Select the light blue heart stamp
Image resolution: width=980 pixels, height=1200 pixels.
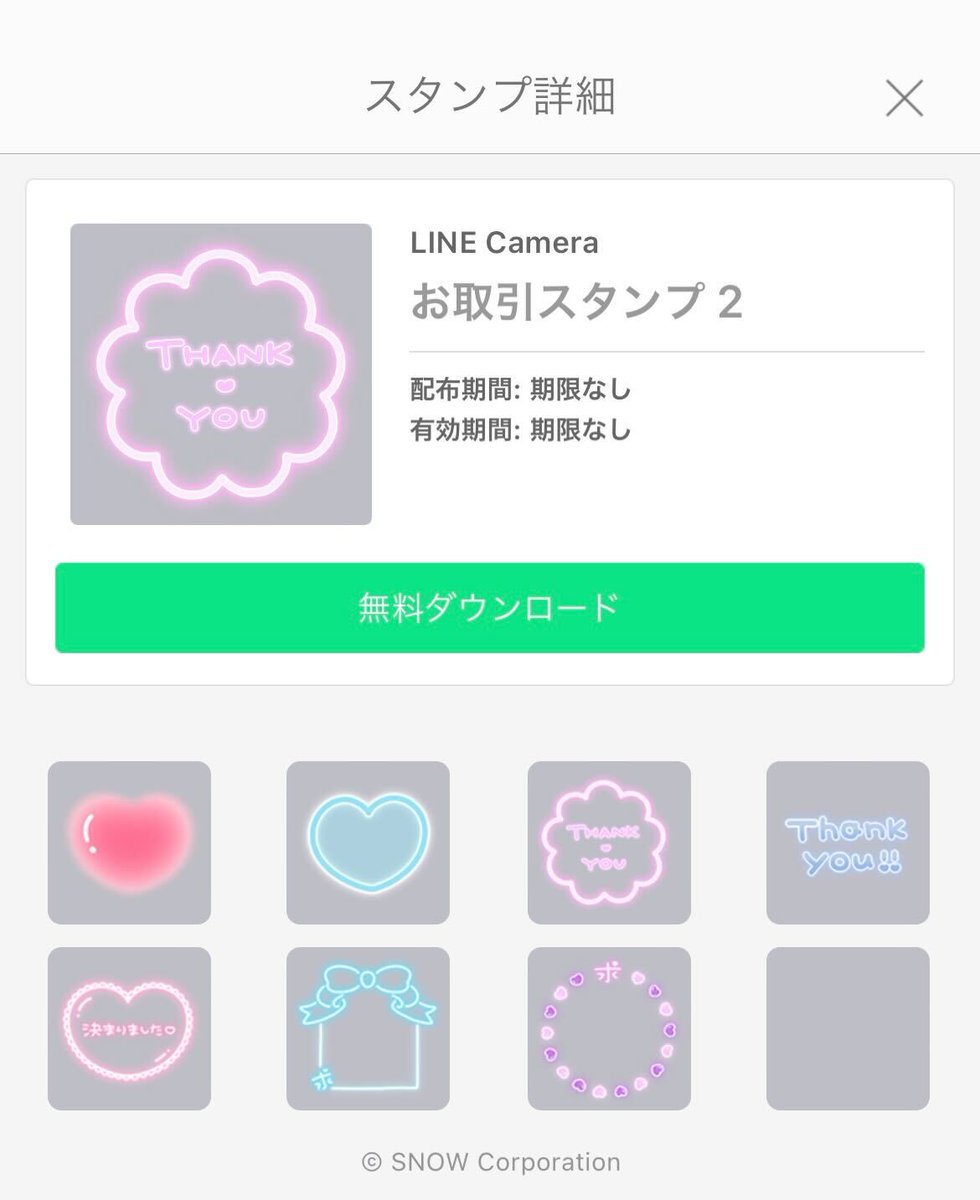point(368,842)
